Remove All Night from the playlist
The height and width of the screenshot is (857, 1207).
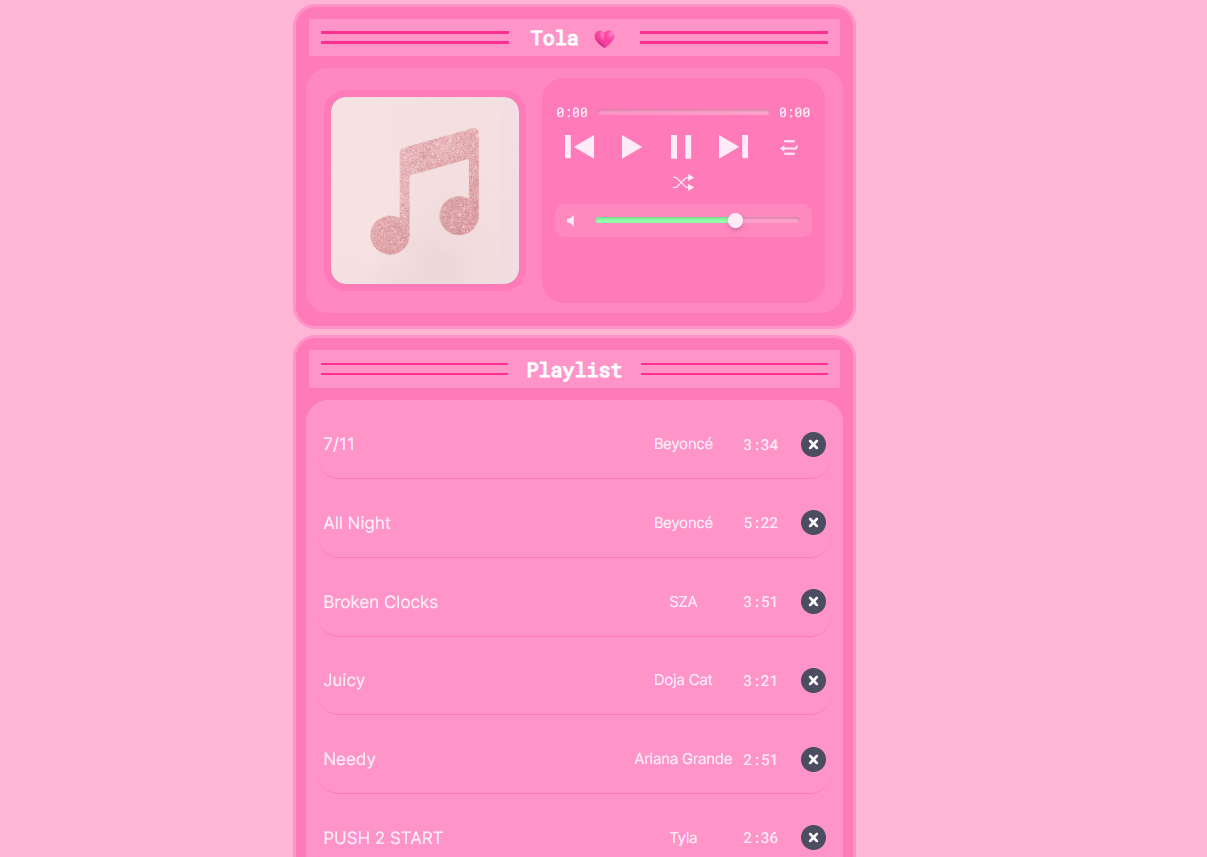(x=813, y=523)
